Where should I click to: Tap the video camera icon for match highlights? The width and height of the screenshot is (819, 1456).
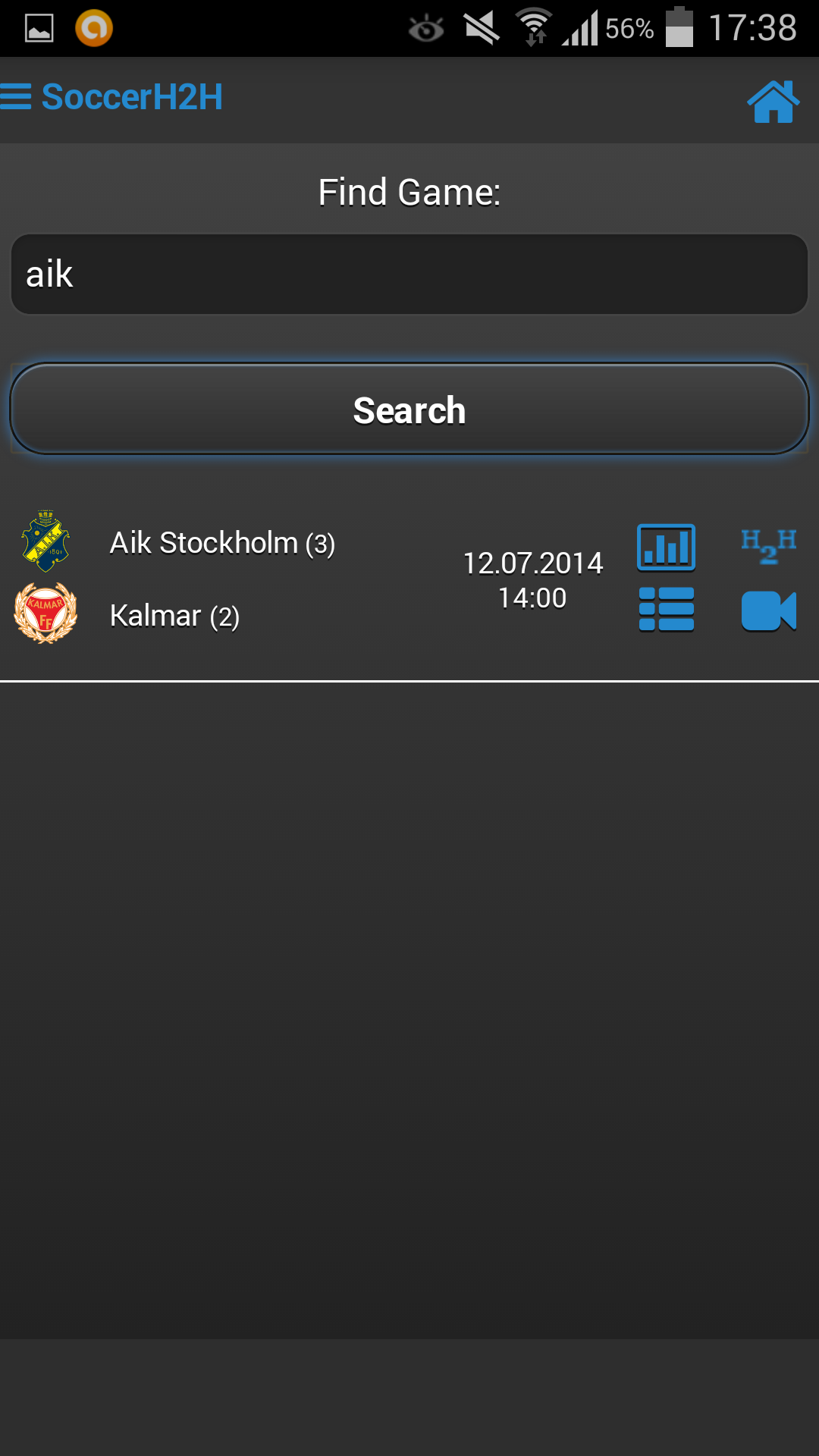click(x=768, y=612)
